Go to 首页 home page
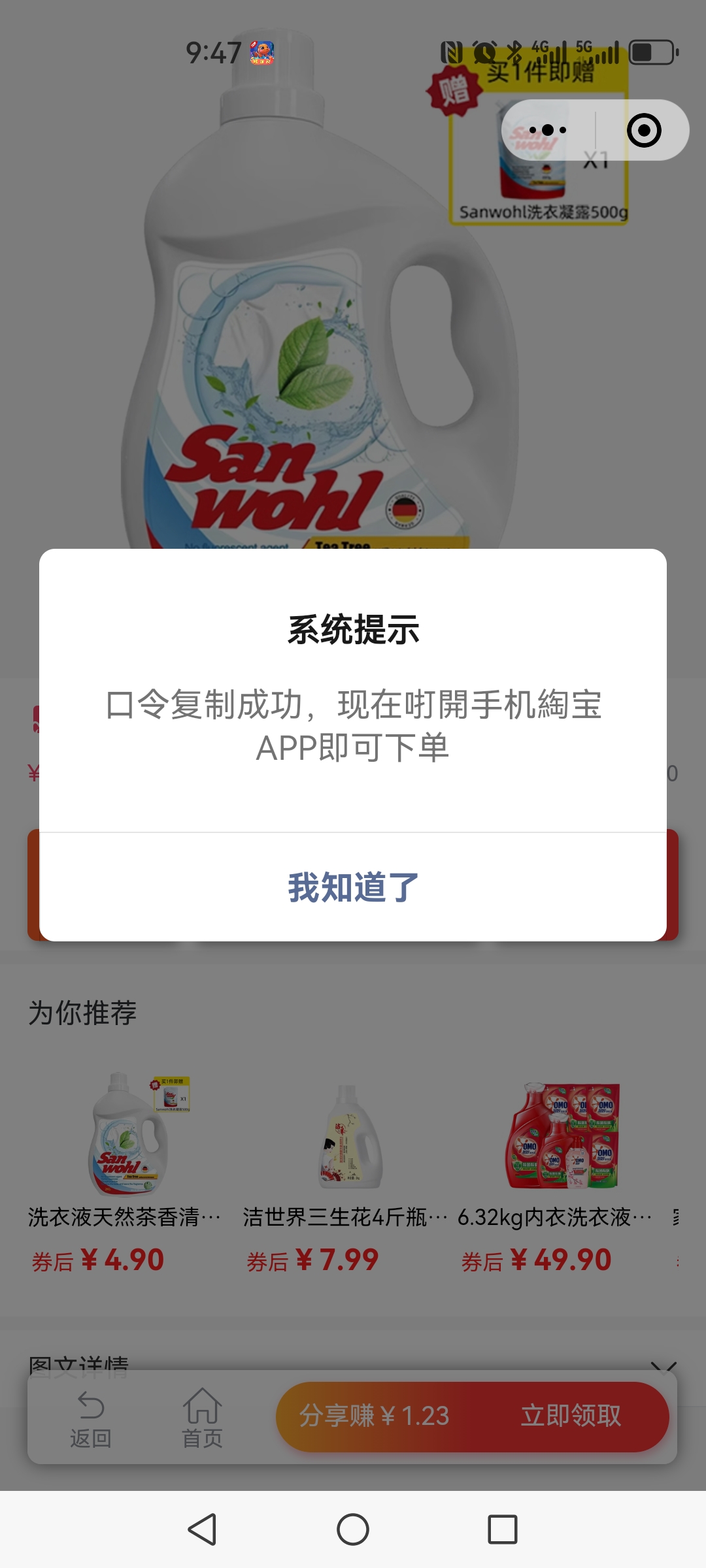This screenshot has width=706, height=1568. (202, 1416)
